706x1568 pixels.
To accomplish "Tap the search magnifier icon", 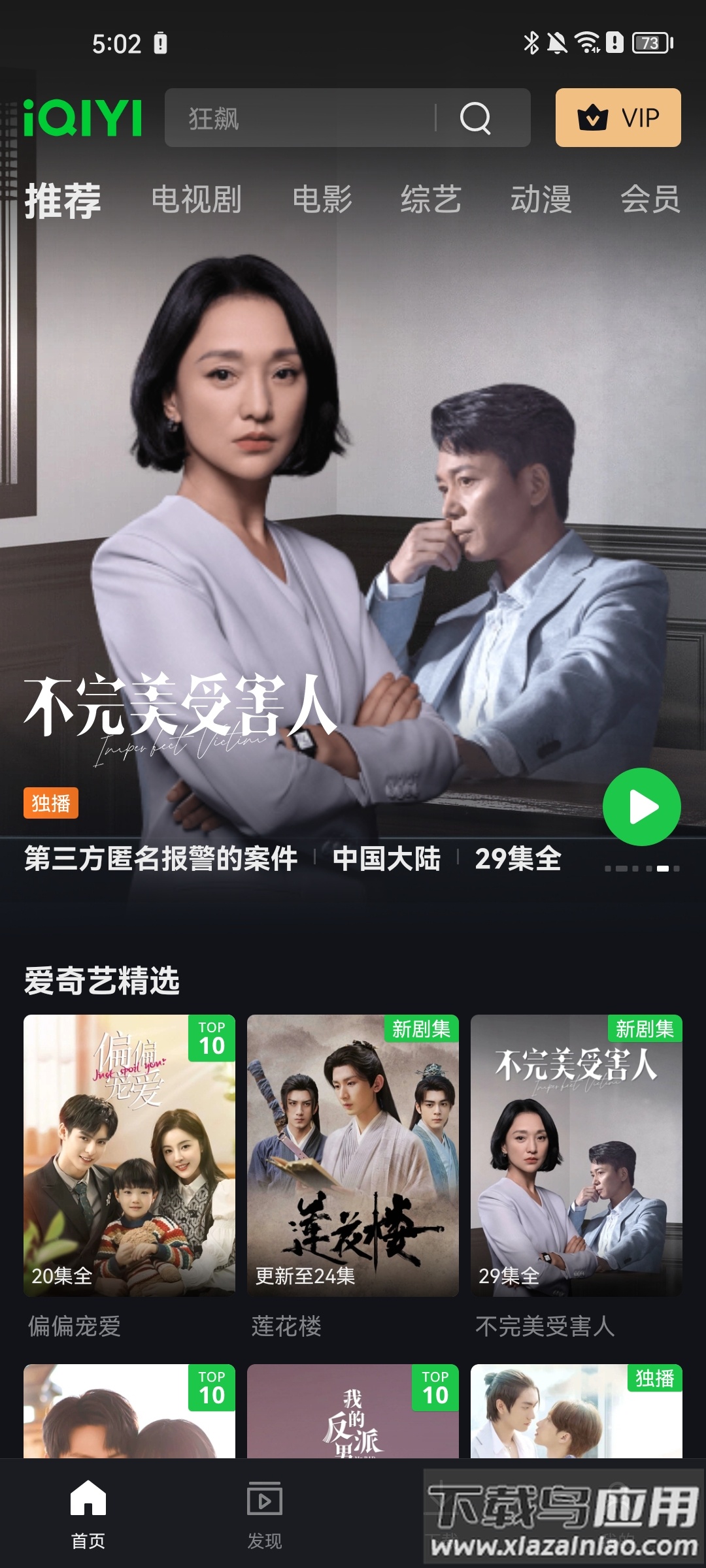I will click(475, 118).
